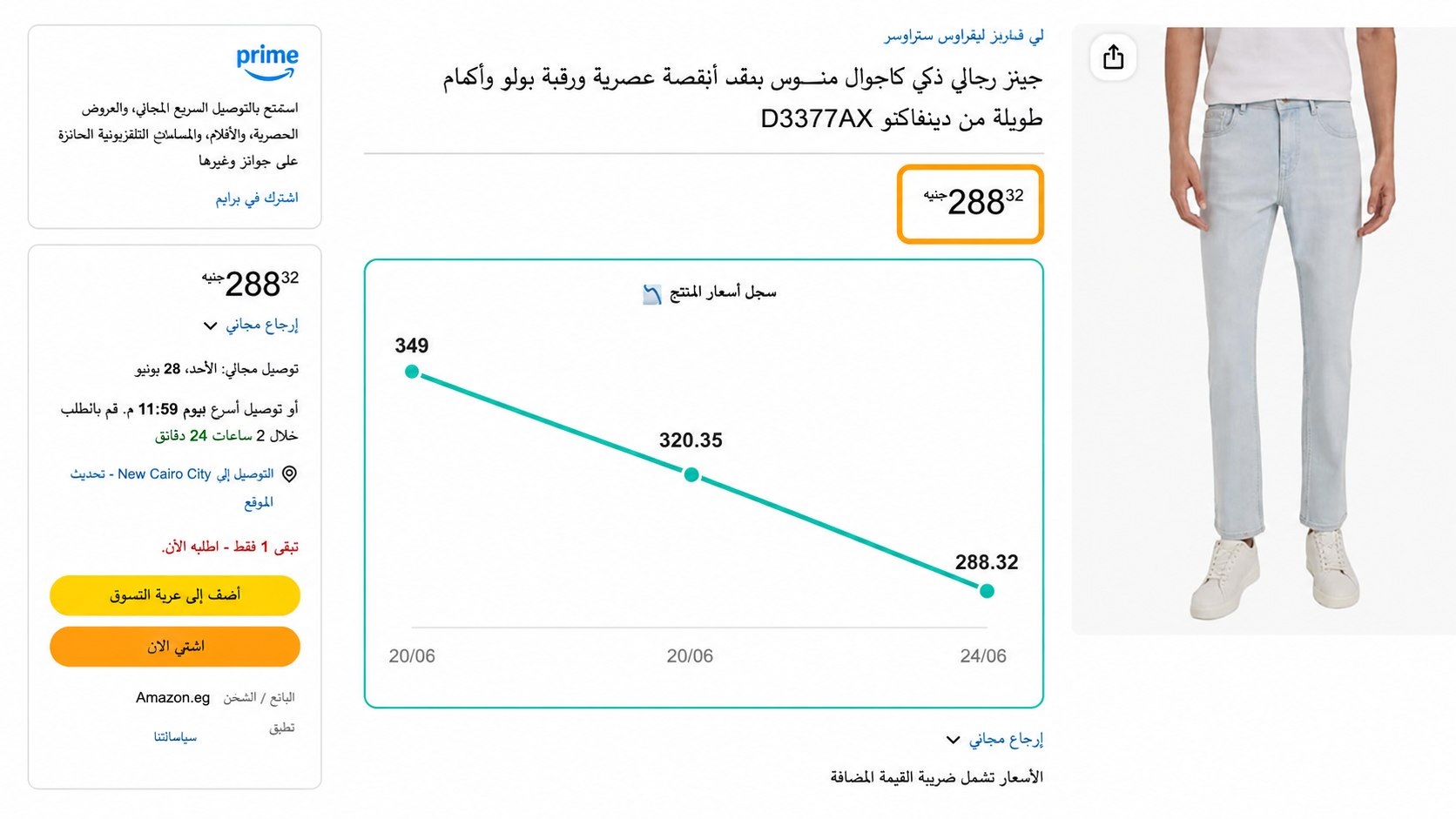Image resolution: width=1456 pixels, height=819 pixels.
Task: Tap the Prime subscribe link
Action: click(x=257, y=198)
